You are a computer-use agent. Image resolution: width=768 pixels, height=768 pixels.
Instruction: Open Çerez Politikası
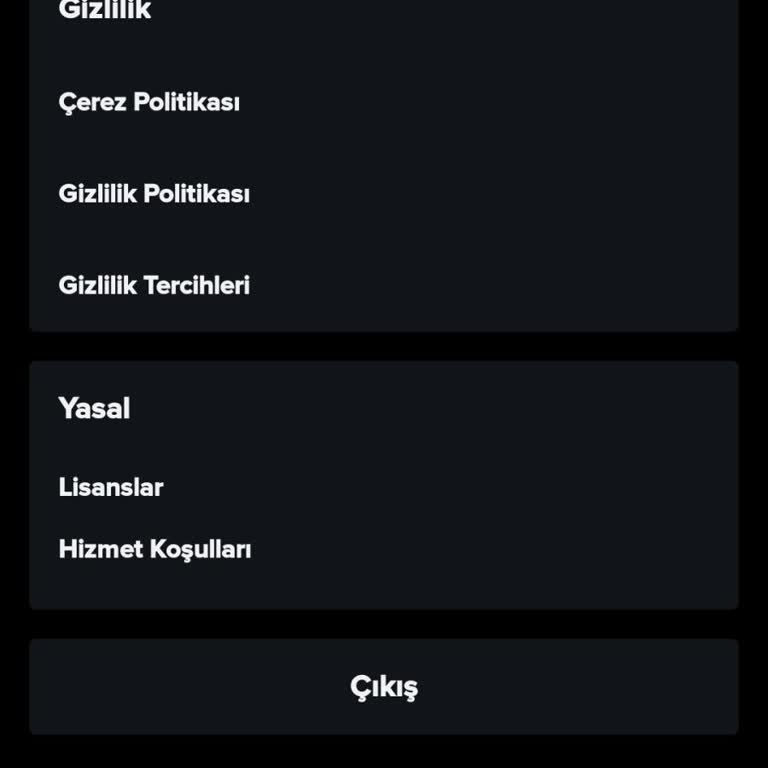[149, 102]
